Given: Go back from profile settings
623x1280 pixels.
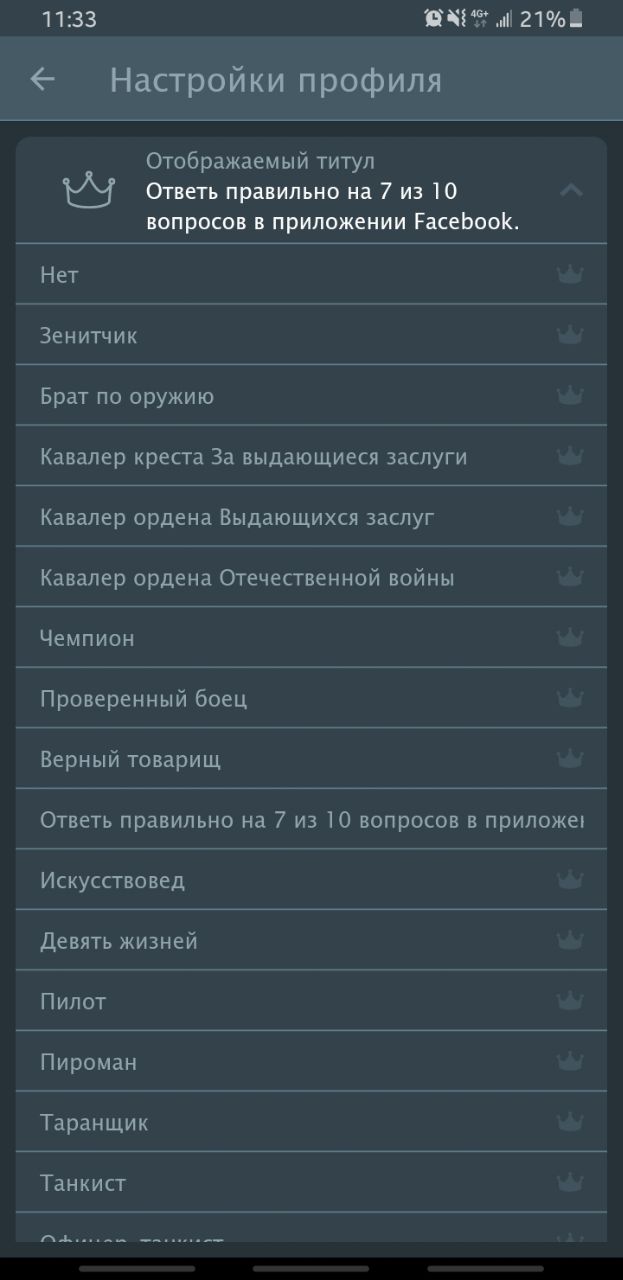Looking at the screenshot, I should tap(42, 80).
